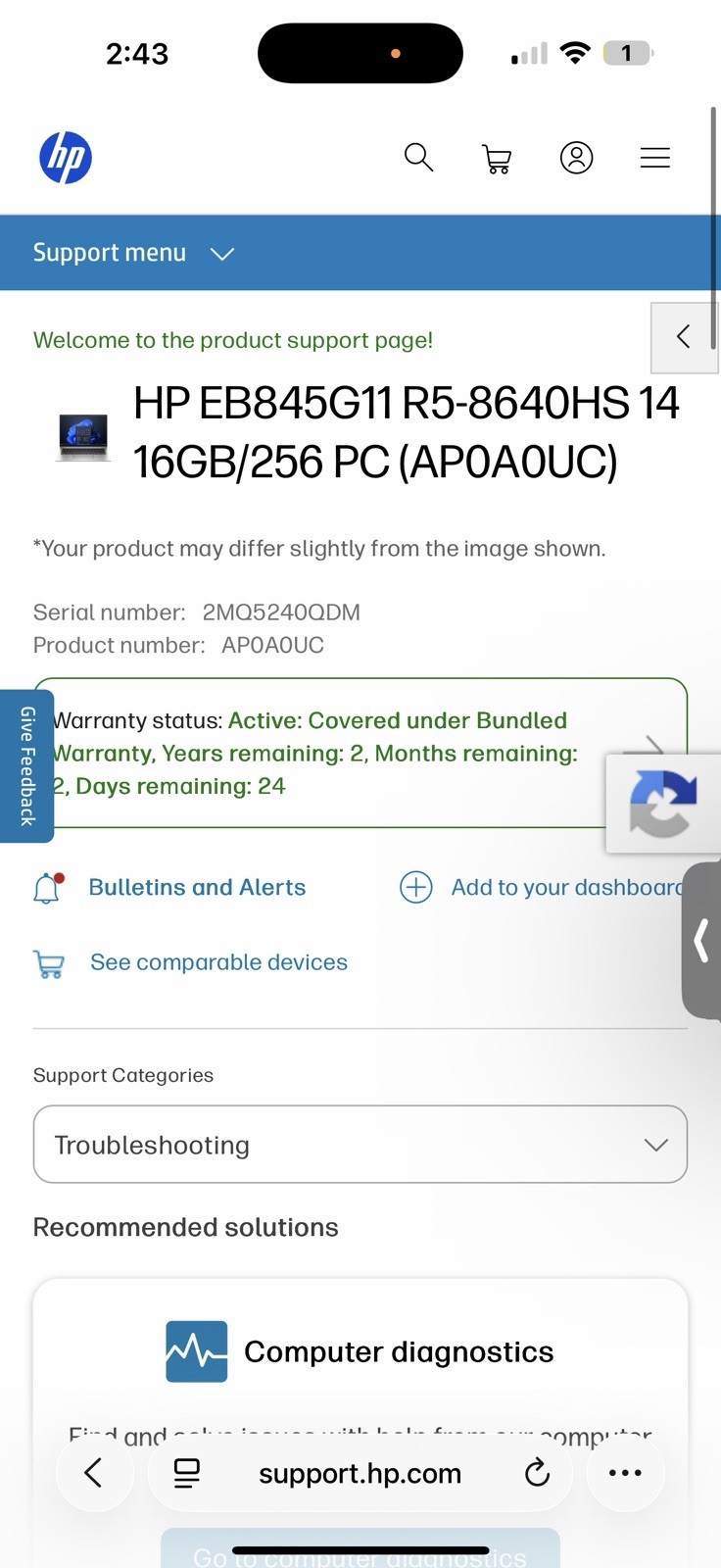Open the site search icon
The width and height of the screenshot is (721, 1568).
coord(418,157)
